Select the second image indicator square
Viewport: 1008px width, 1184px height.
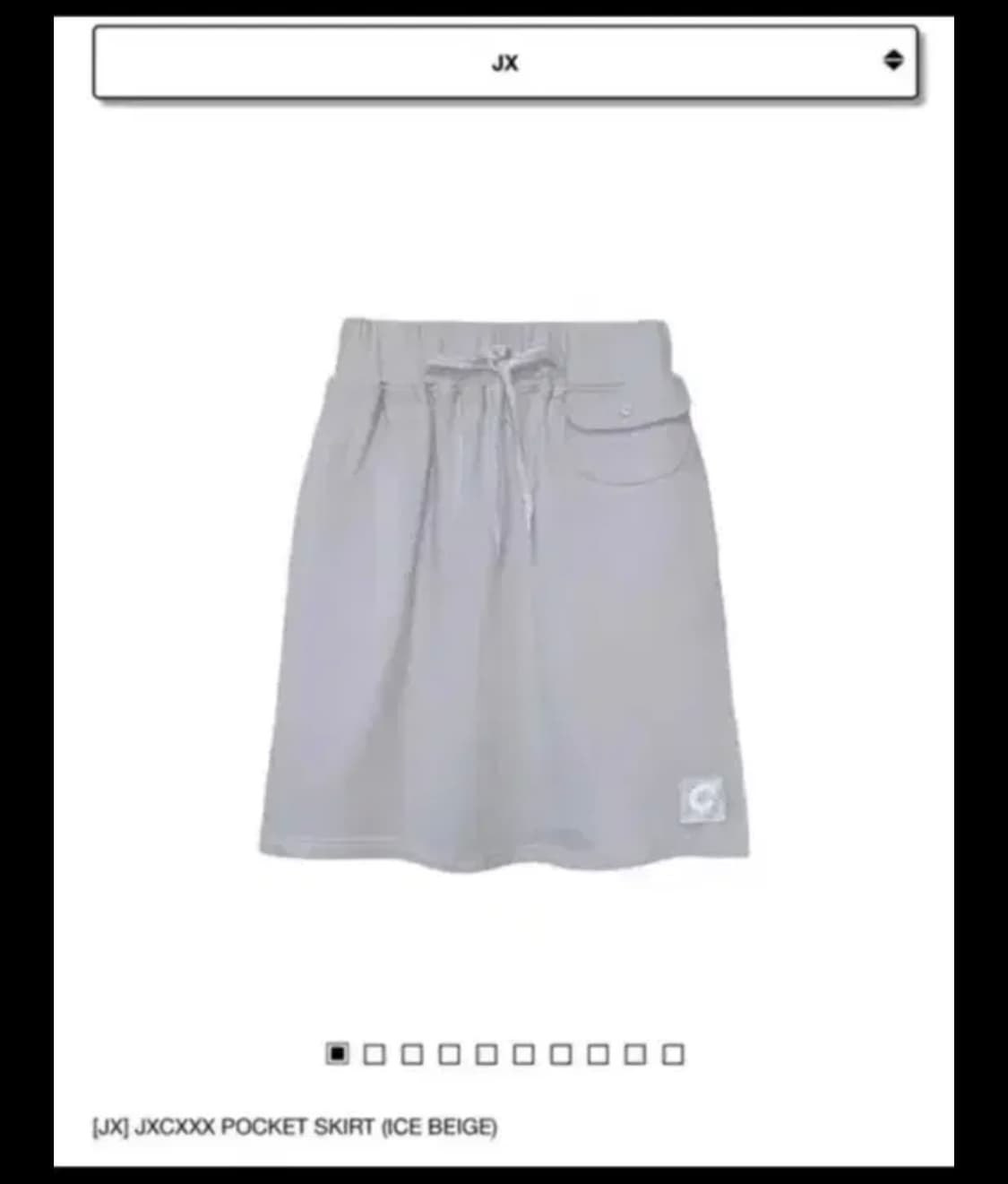(x=375, y=1054)
